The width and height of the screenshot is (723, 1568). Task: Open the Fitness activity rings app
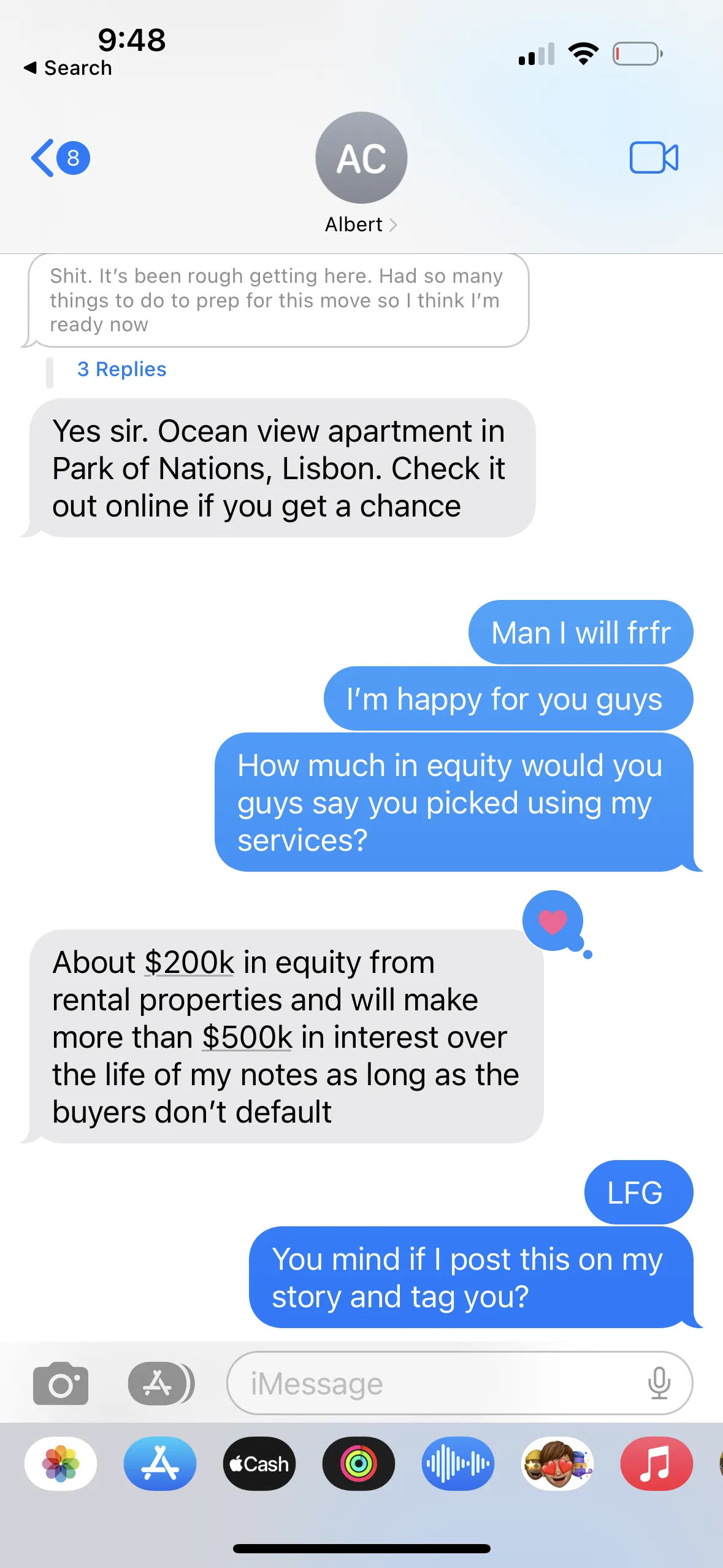pyautogui.click(x=359, y=1464)
